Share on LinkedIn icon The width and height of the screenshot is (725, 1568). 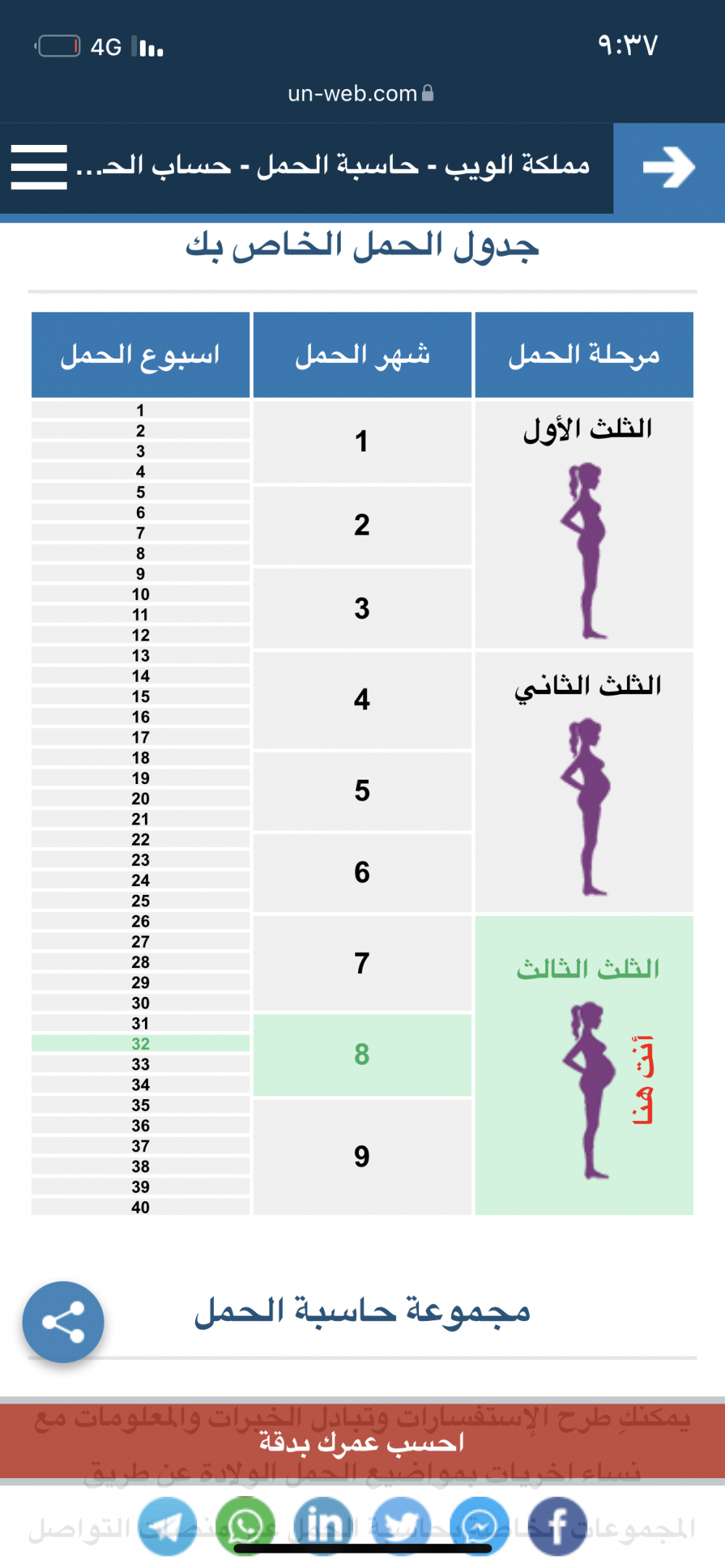pos(323,1526)
